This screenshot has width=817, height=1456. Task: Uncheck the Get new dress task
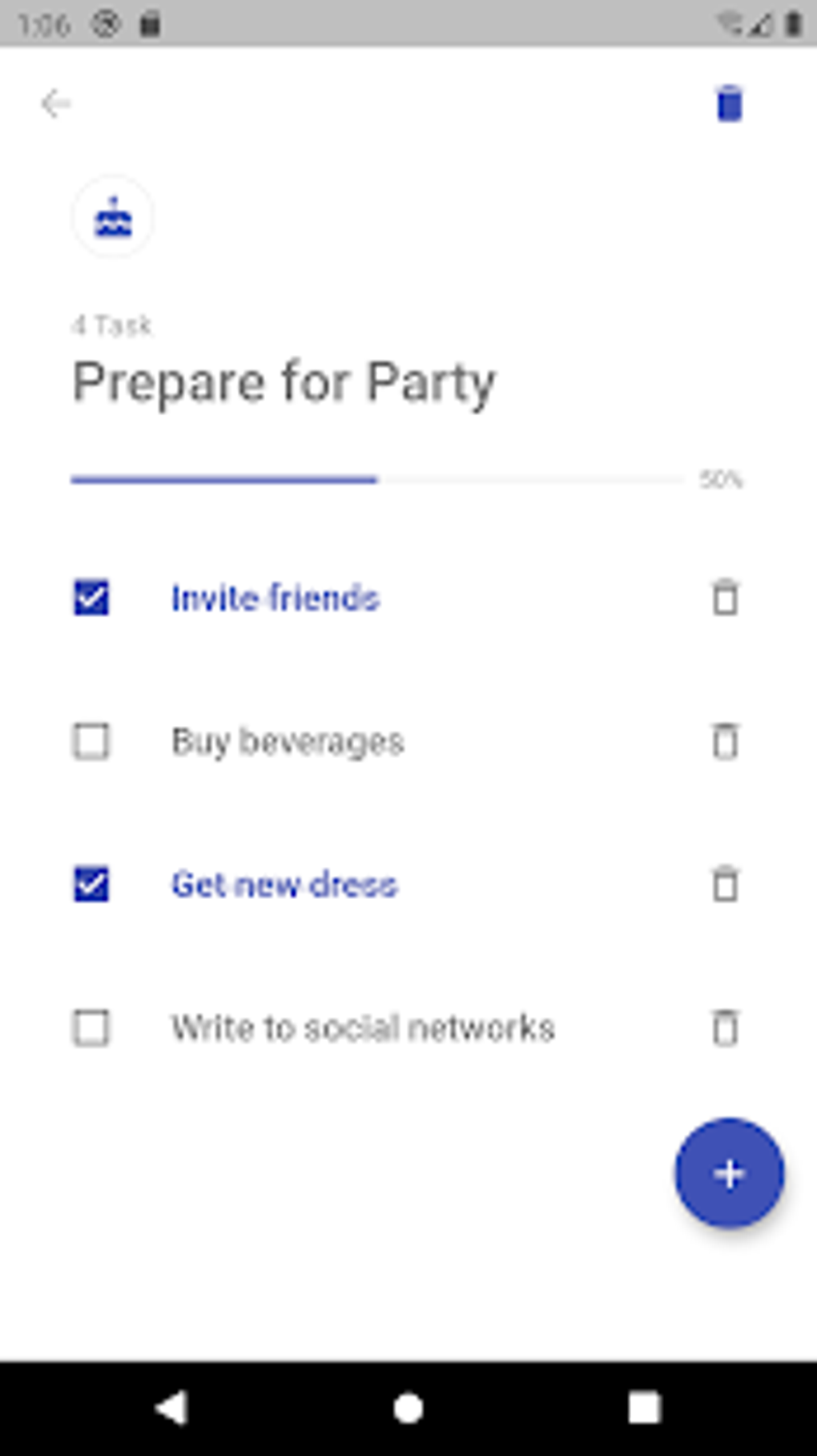pyautogui.click(x=91, y=885)
